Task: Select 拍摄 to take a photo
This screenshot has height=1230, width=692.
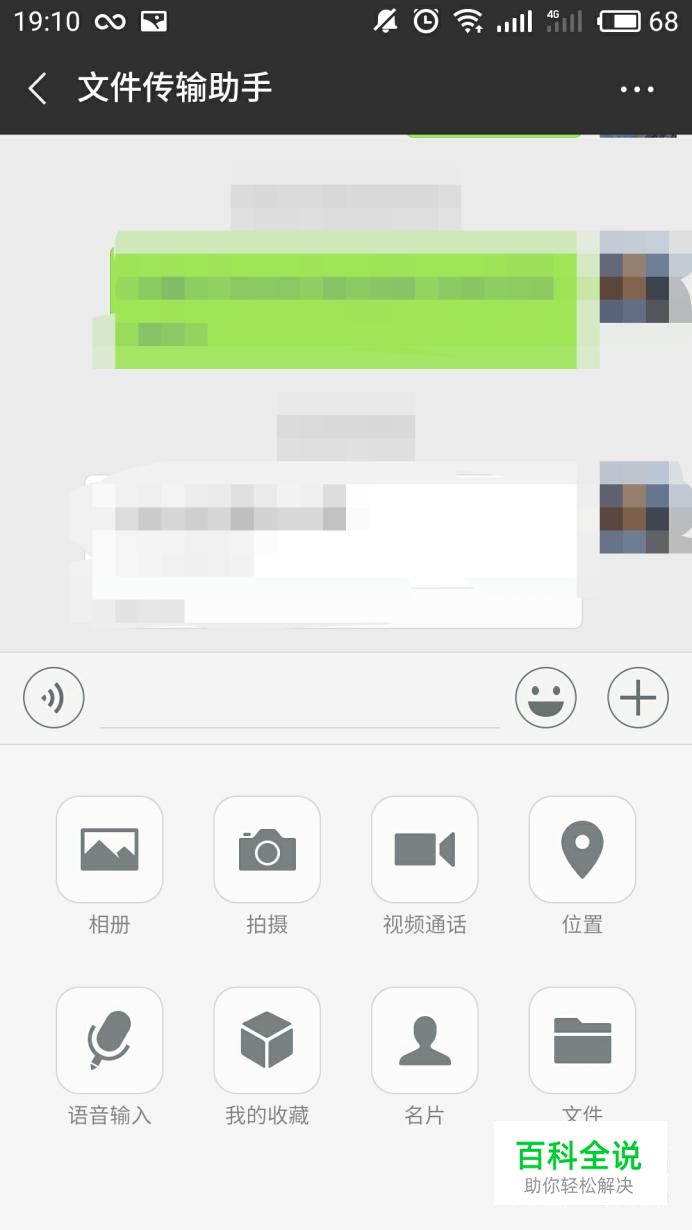Action: point(267,850)
